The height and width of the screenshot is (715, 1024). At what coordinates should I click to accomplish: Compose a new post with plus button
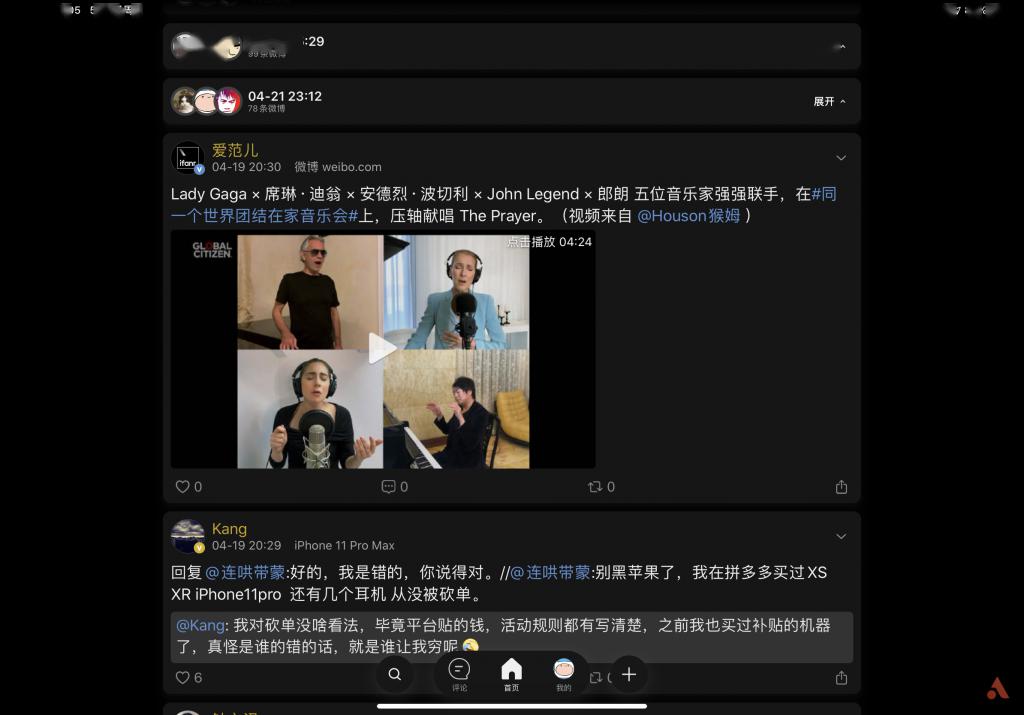[x=629, y=674]
